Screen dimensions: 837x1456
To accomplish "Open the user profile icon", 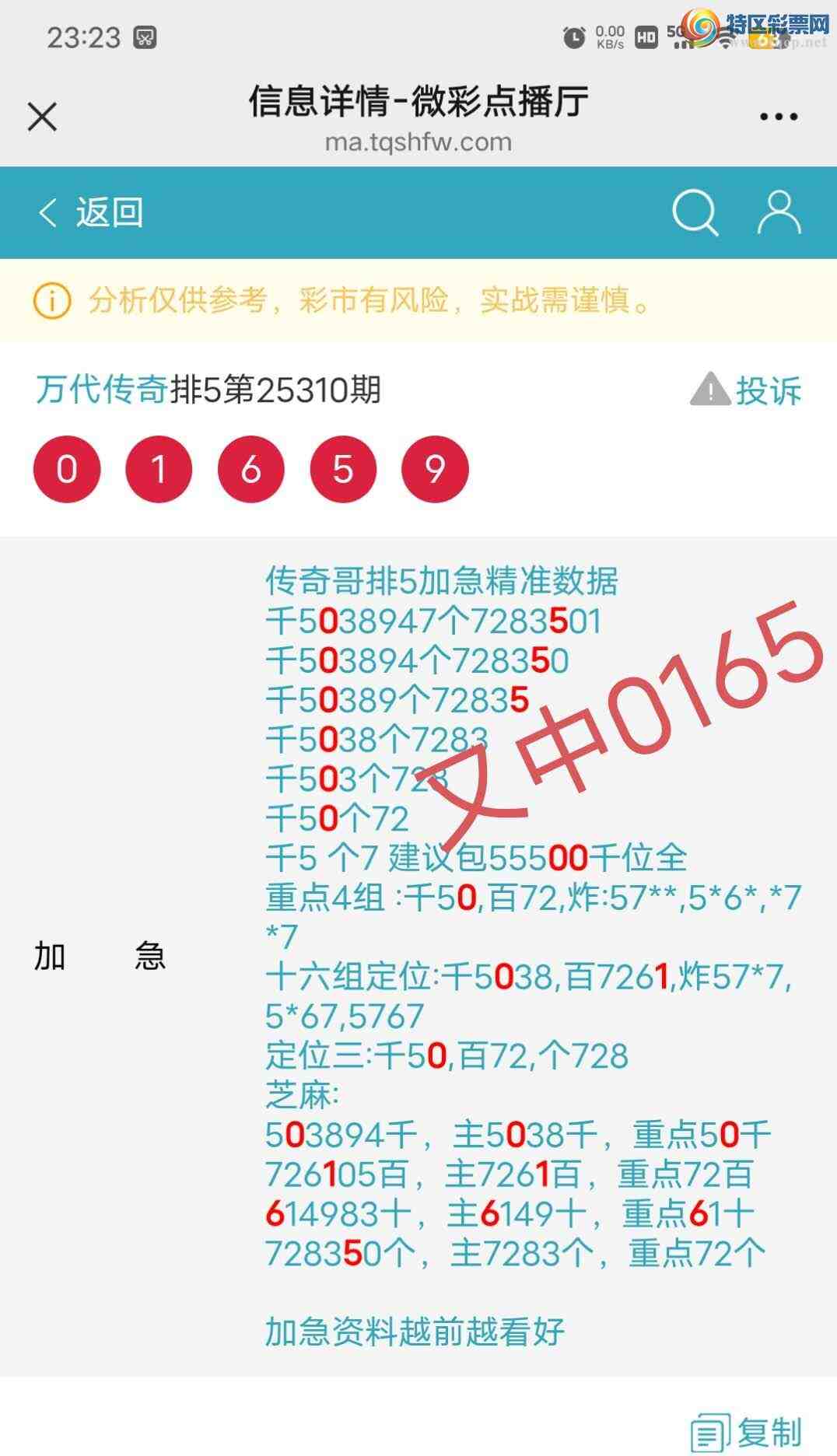I will (779, 212).
